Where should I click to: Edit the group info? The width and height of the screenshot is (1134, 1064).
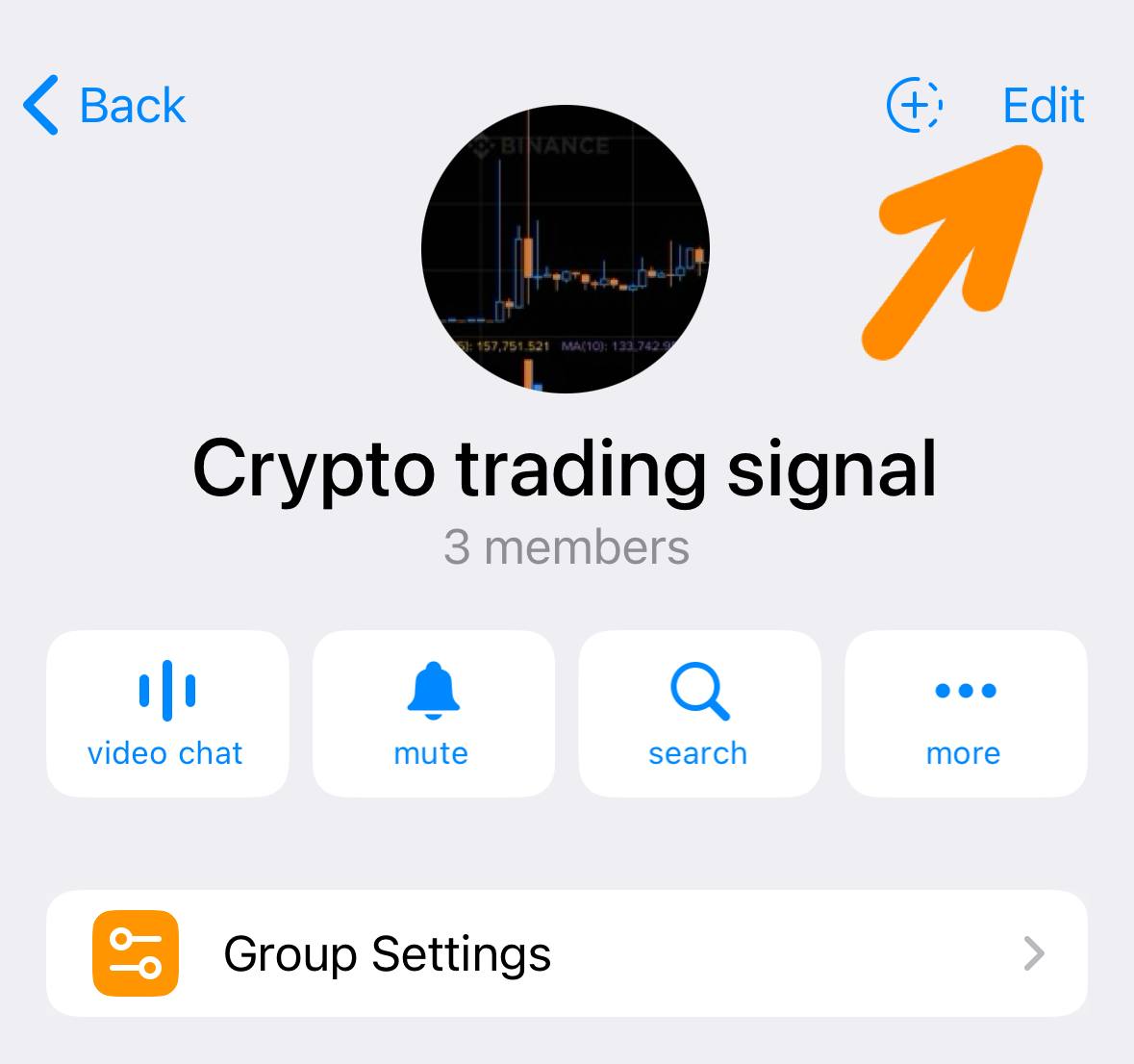click(x=1043, y=105)
